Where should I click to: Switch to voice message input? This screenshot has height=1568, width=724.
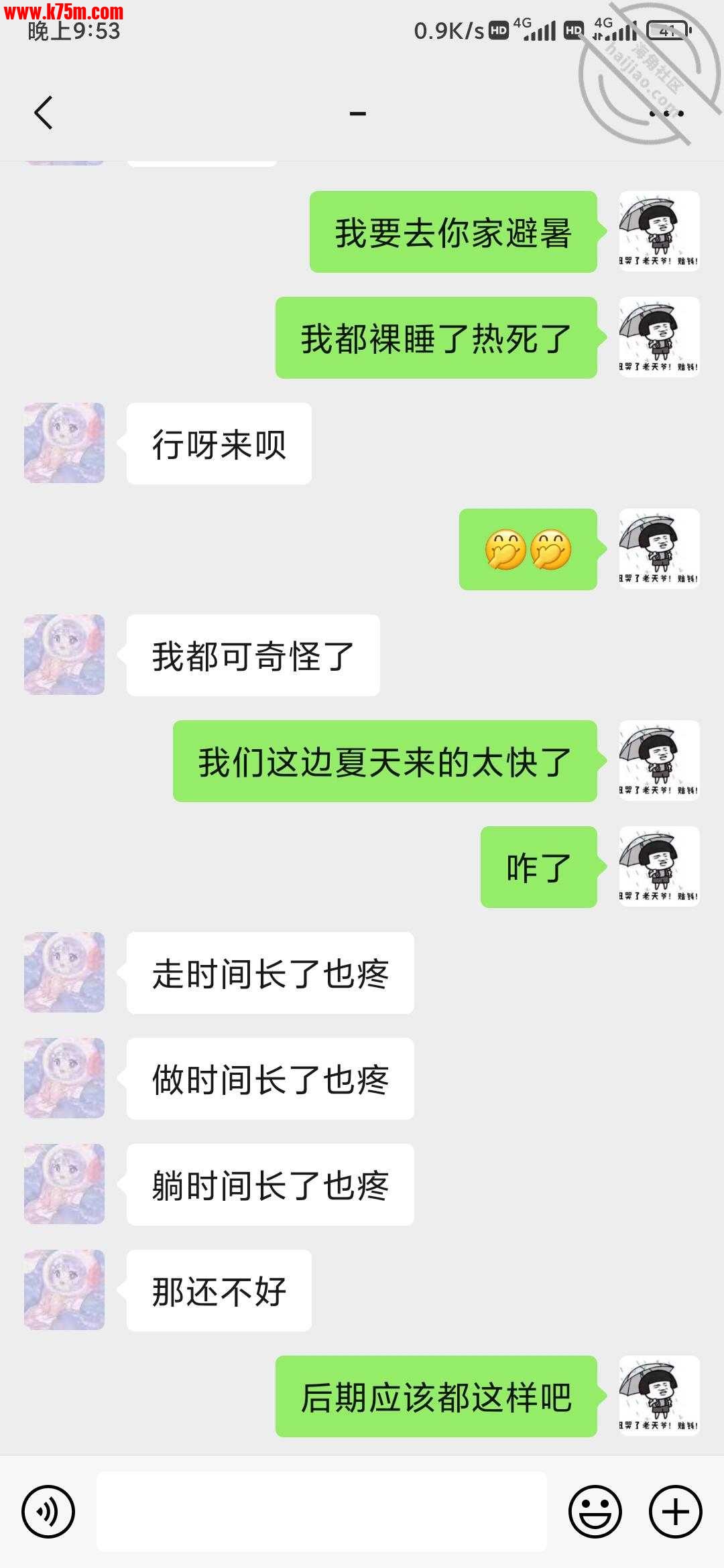tap(48, 1512)
